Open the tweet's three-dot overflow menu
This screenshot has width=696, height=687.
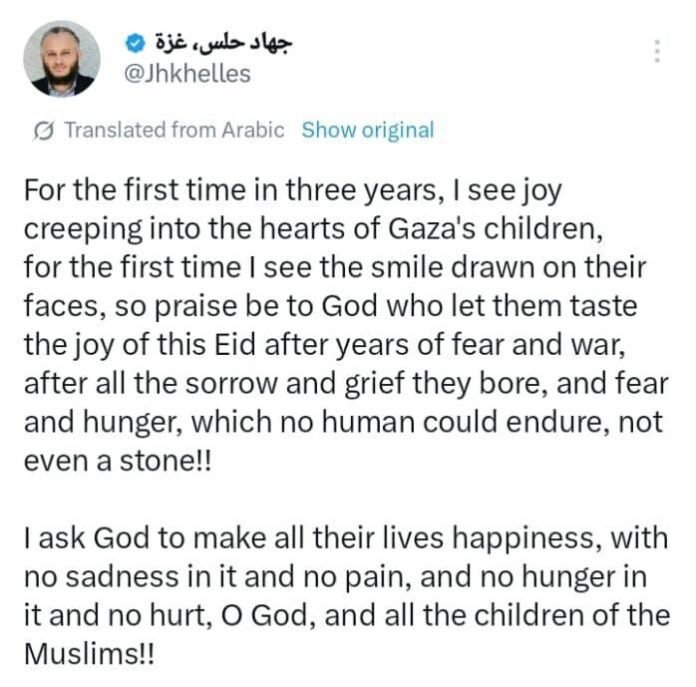(657, 52)
